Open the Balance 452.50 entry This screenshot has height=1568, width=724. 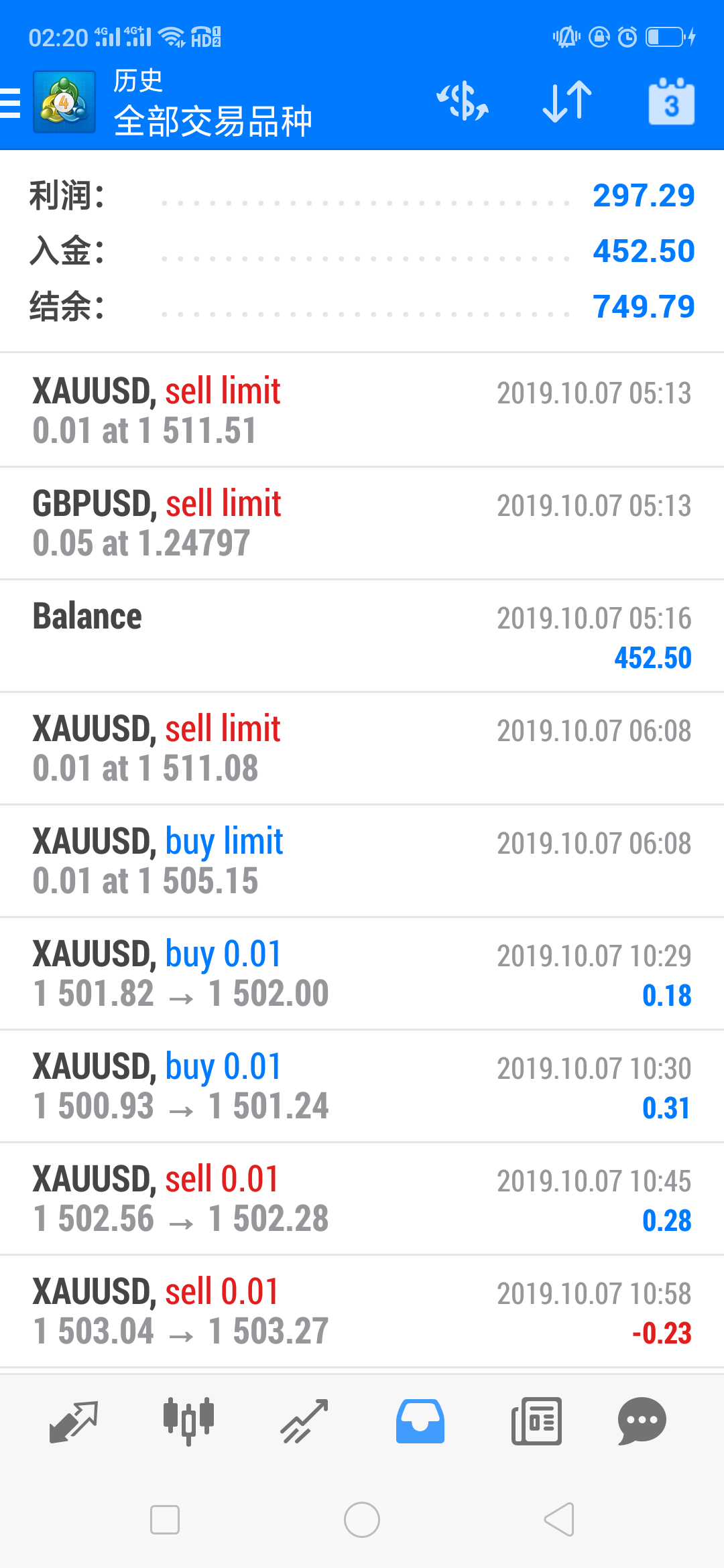(x=362, y=635)
